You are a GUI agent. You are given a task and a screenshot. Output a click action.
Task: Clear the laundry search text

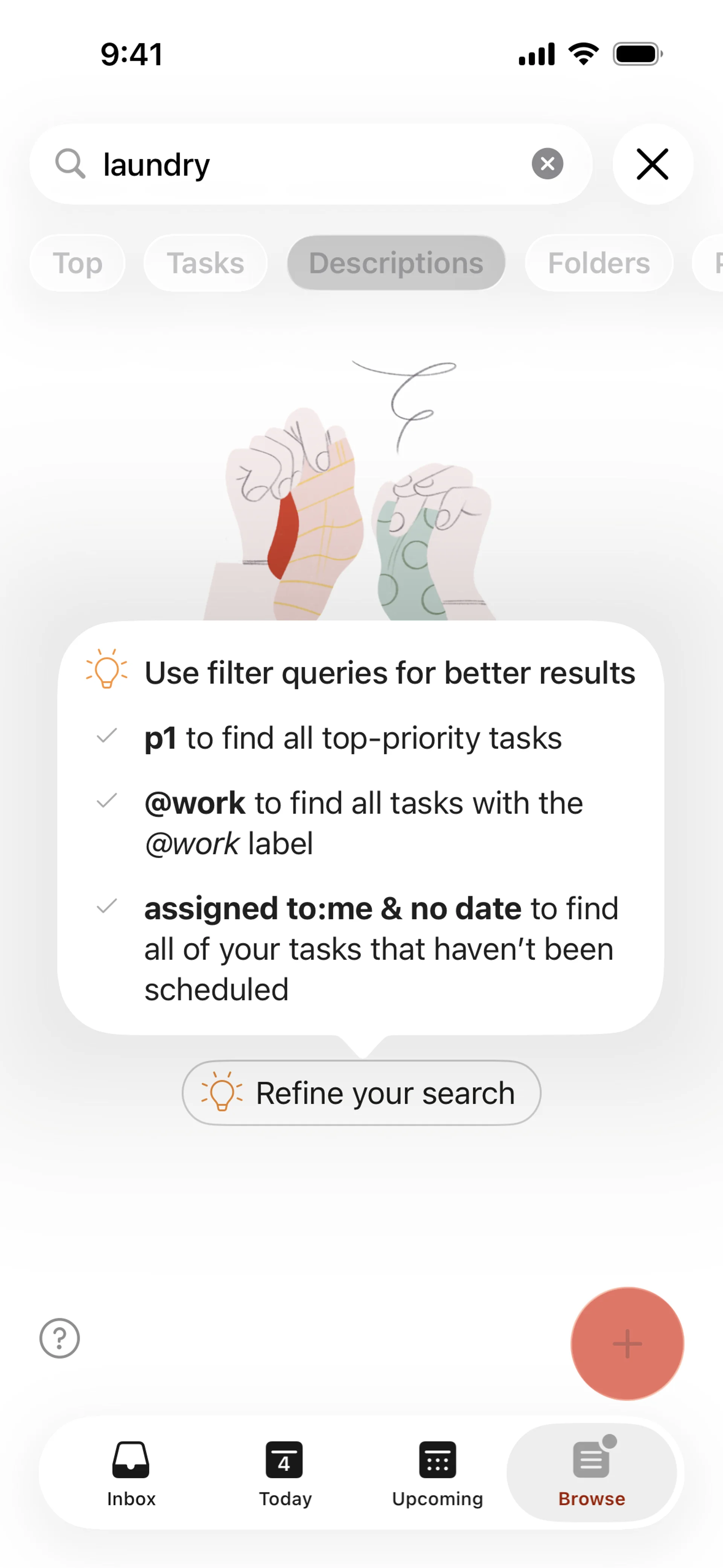point(547,164)
